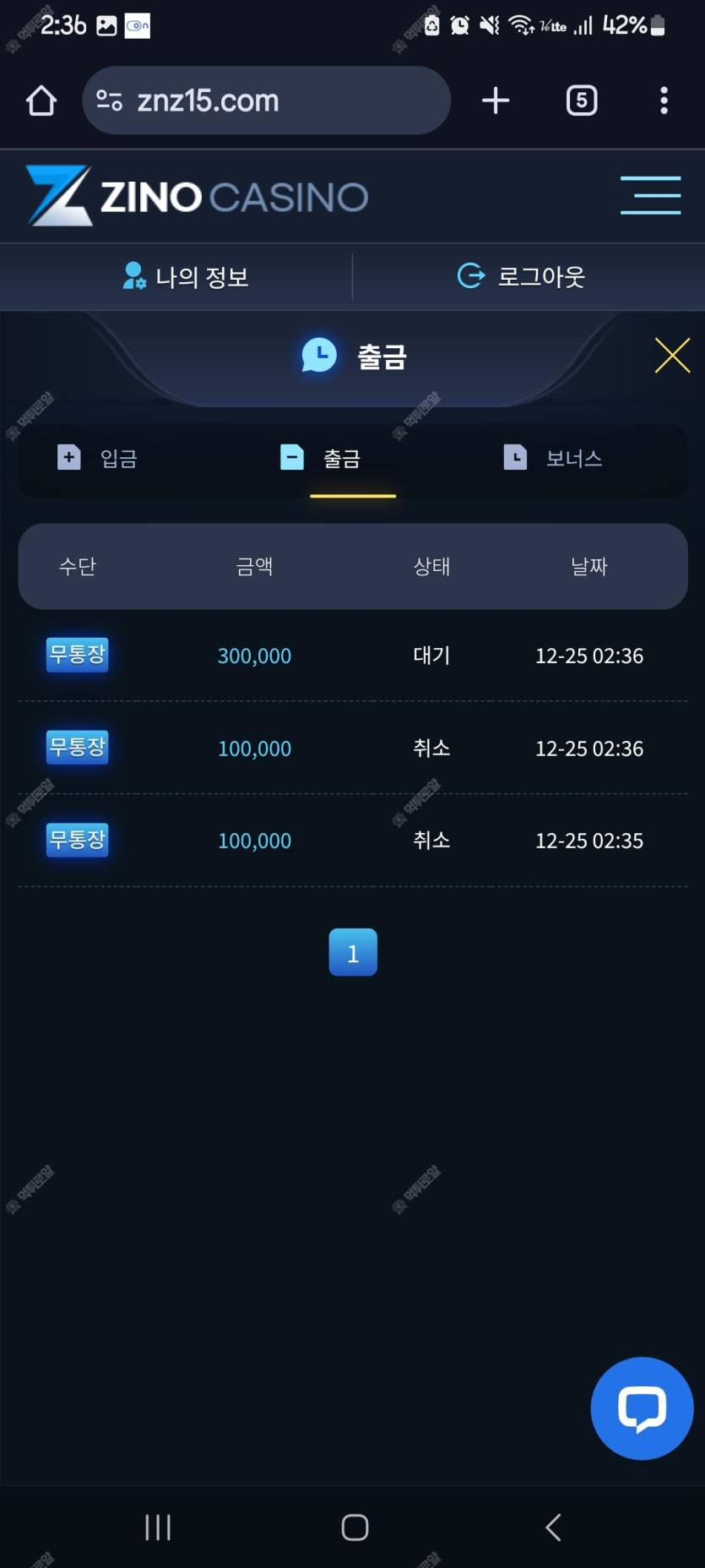Close the 출금 panel

[x=672, y=355]
